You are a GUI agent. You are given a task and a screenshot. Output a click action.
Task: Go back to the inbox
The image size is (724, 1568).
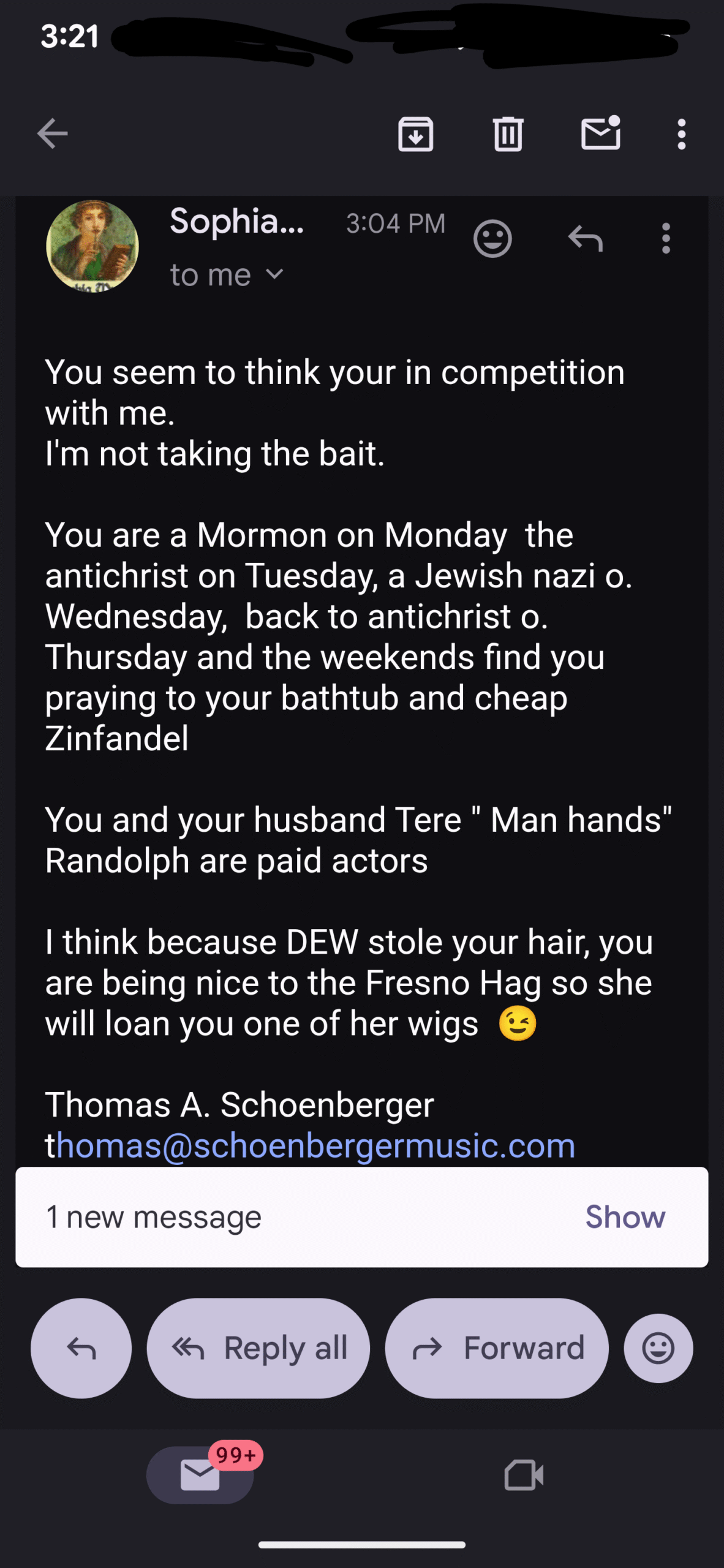tap(52, 134)
